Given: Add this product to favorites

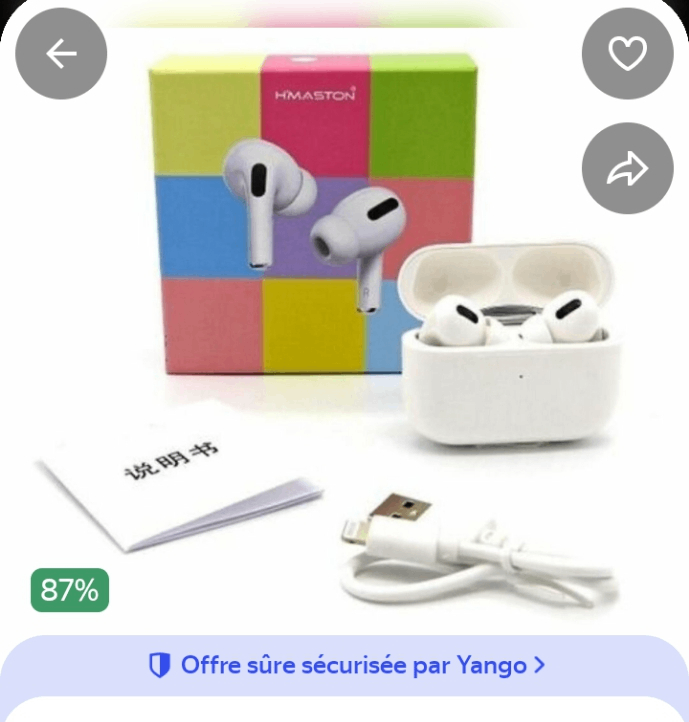Looking at the screenshot, I should (627, 54).
